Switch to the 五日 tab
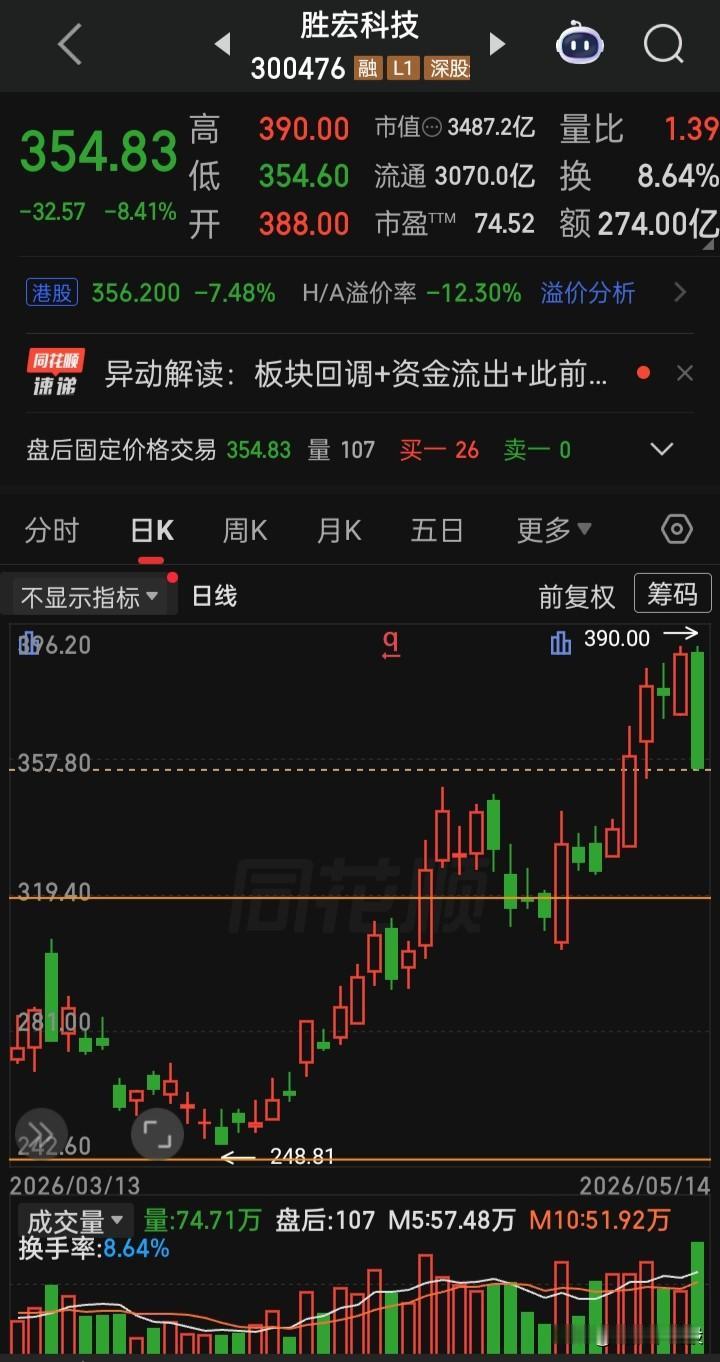This screenshot has height=1362, width=720. click(x=437, y=530)
